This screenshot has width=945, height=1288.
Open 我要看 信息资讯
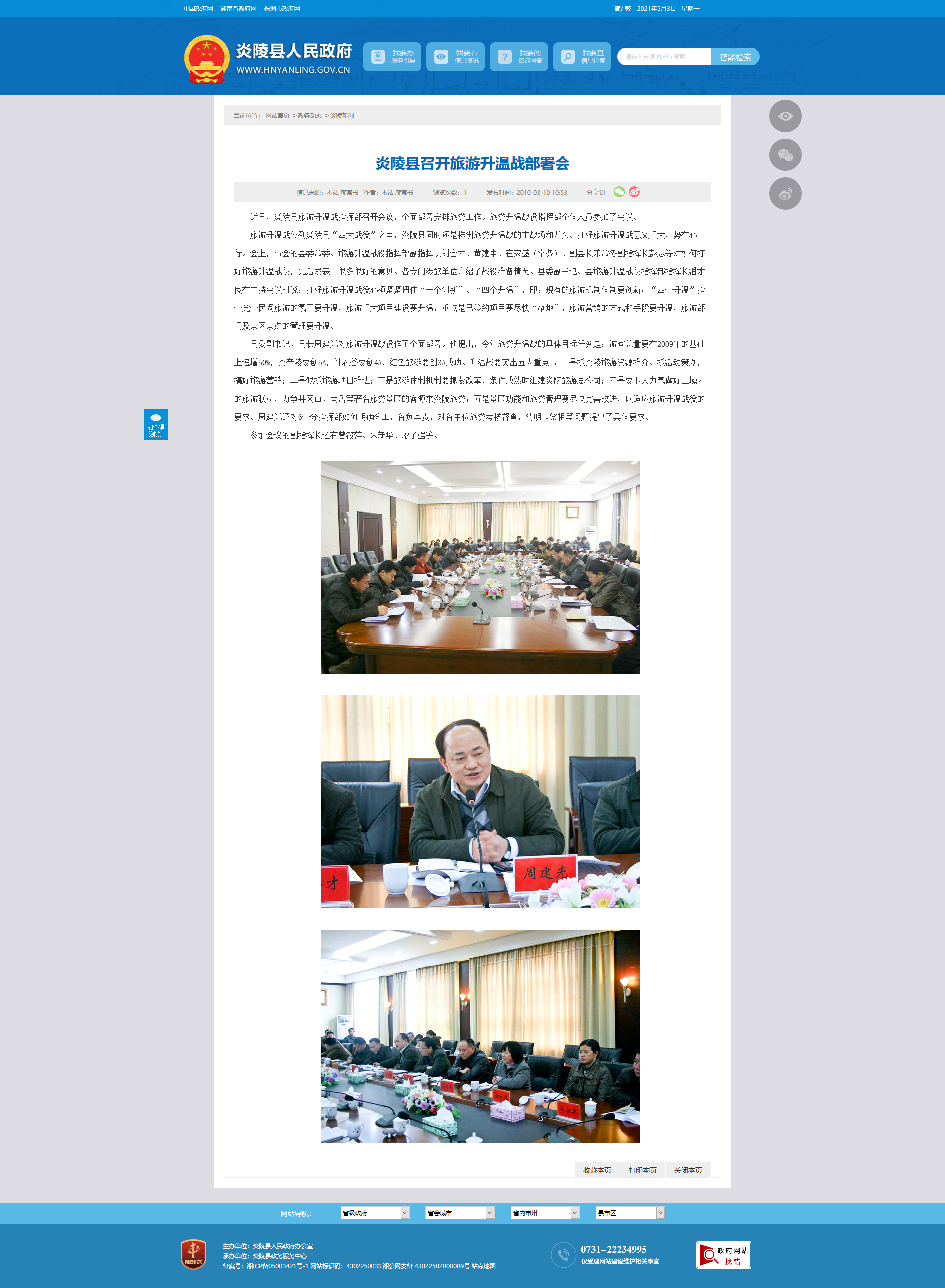455,57
